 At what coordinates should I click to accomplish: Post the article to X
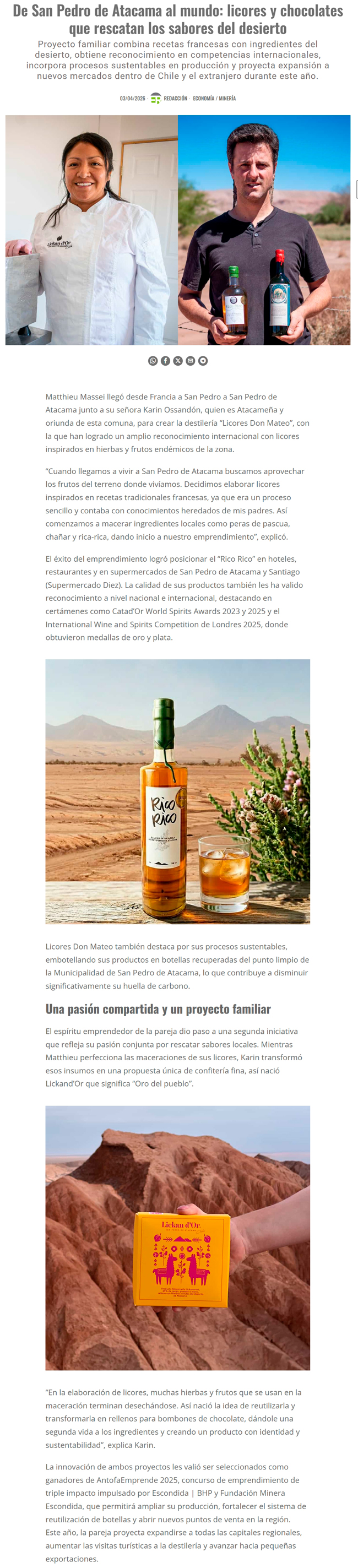coord(178,361)
